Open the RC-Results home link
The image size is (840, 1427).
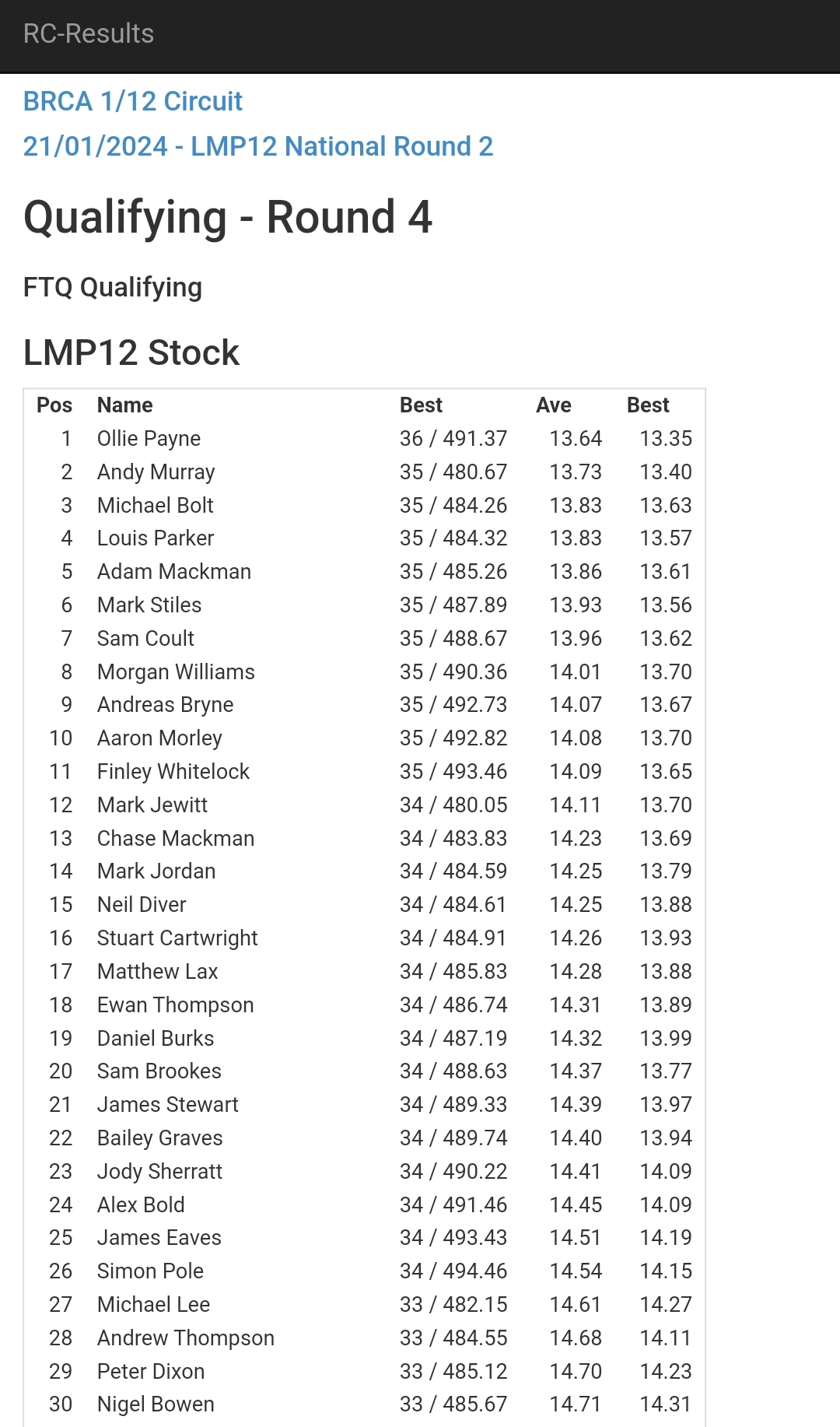[x=89, y=33]
